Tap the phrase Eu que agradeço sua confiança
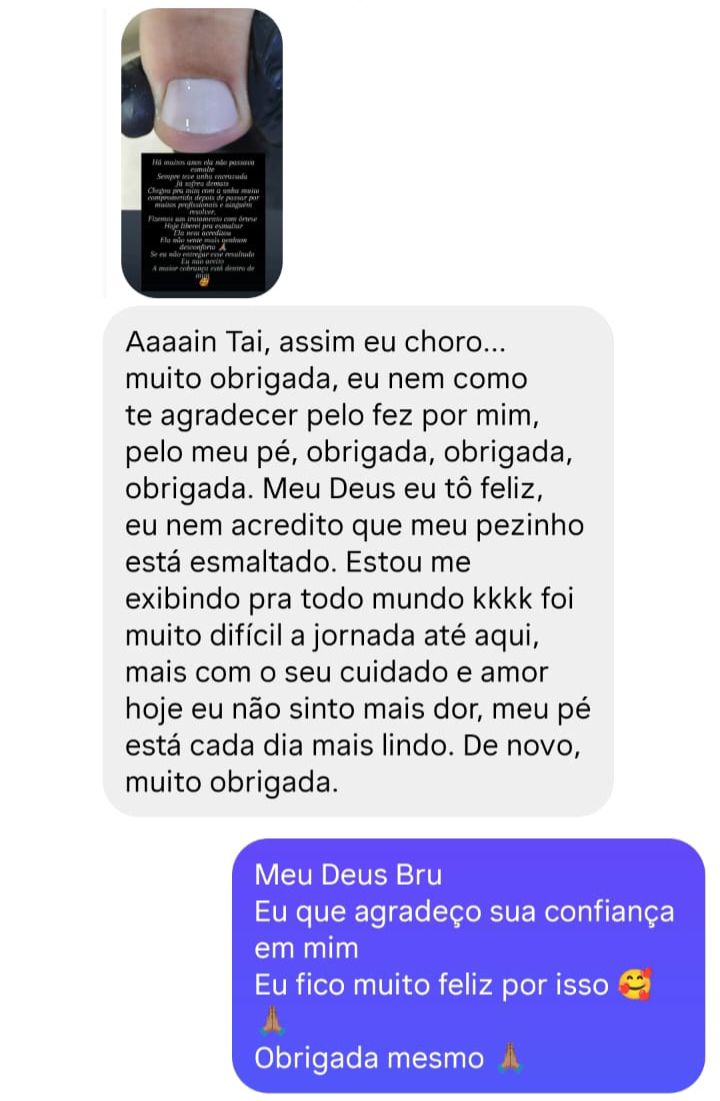Viewport: 720px width, 1101px height. pos(465,912)
